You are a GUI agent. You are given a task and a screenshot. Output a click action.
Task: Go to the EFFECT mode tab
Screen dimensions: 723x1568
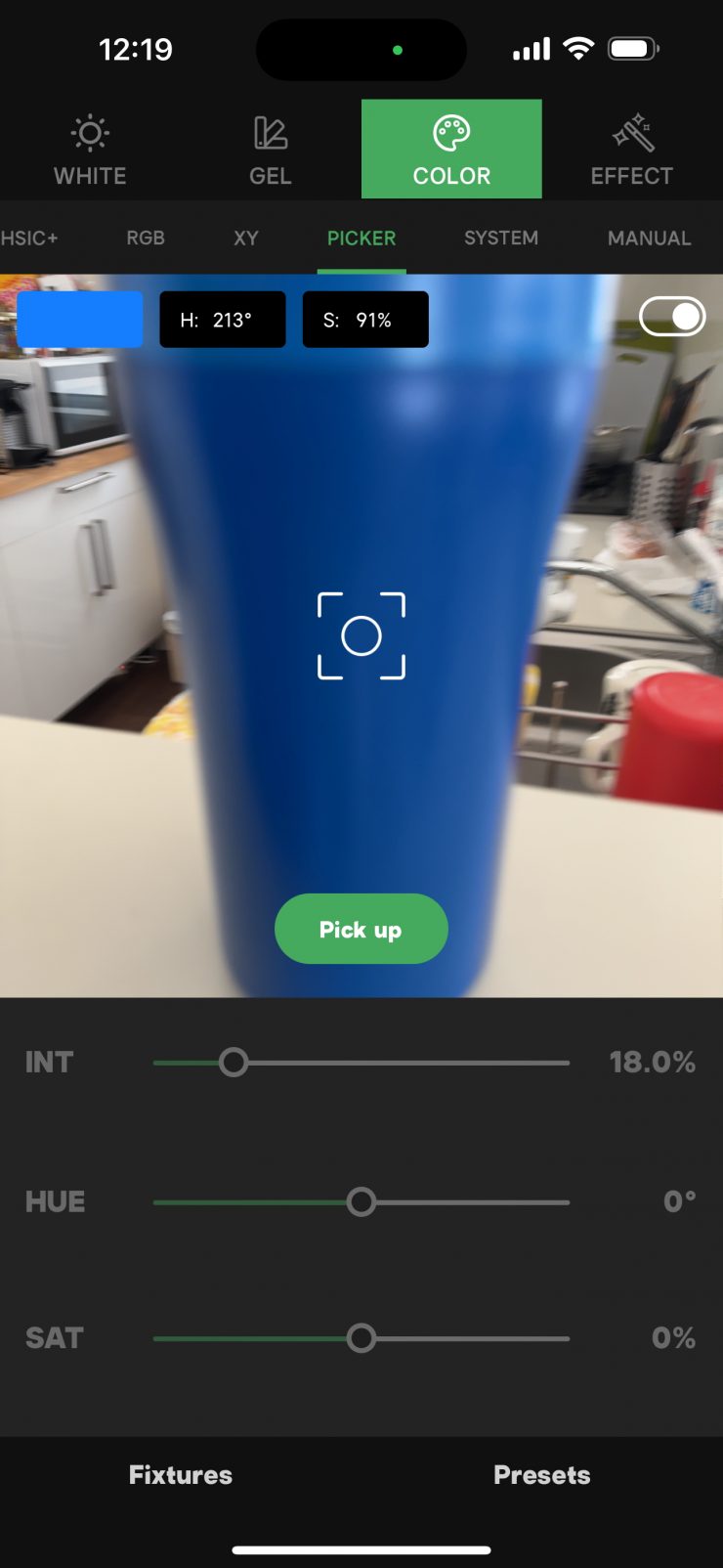632,150
